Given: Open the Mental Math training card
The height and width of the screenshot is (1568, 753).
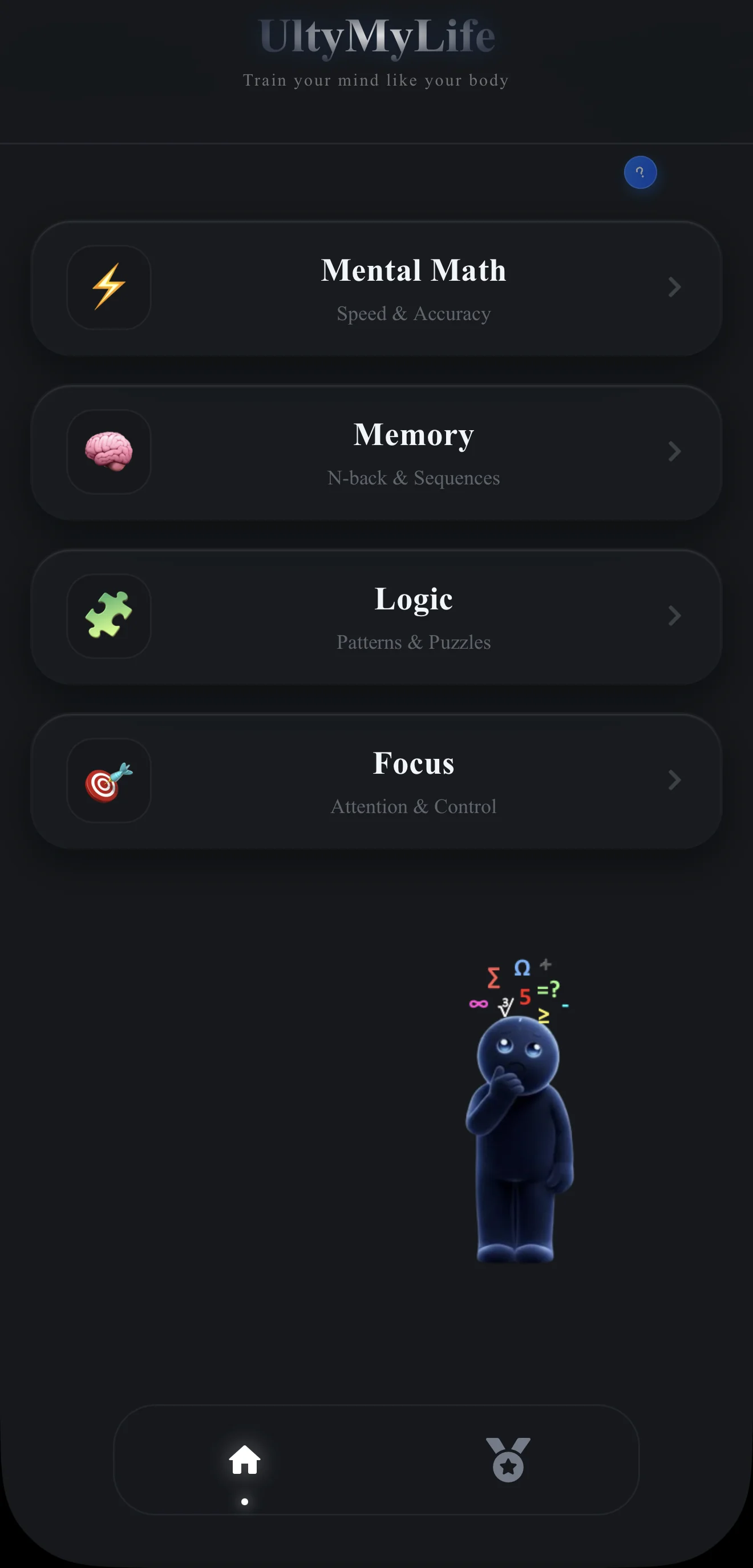Looking at the screenshot, I should [x=376, y=288].
